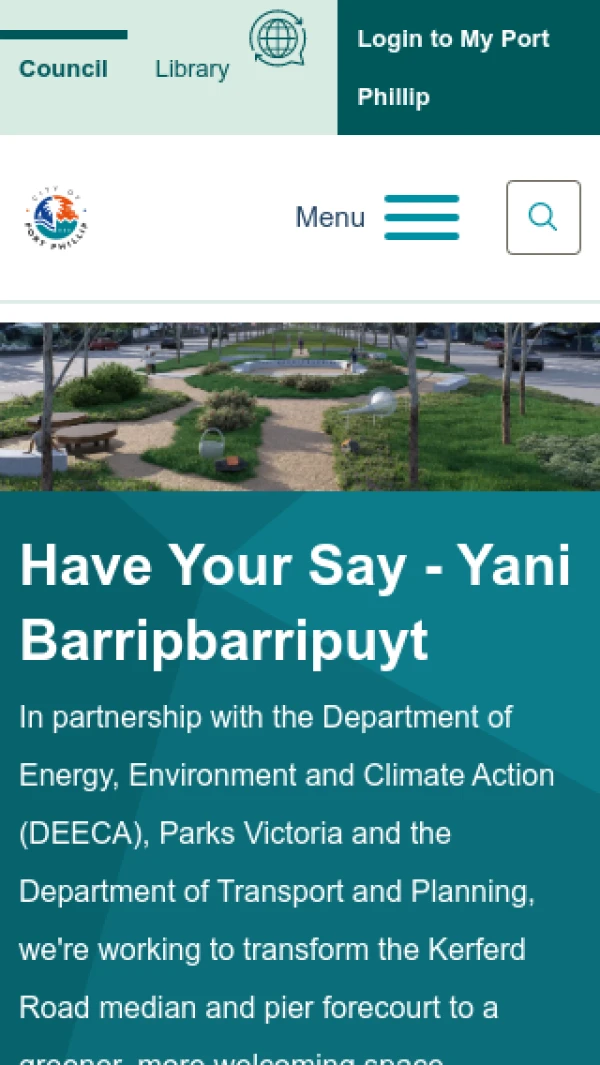Screen dimensions: 600x1065
Task: Open the site search
Action: [x=543, y=217]
